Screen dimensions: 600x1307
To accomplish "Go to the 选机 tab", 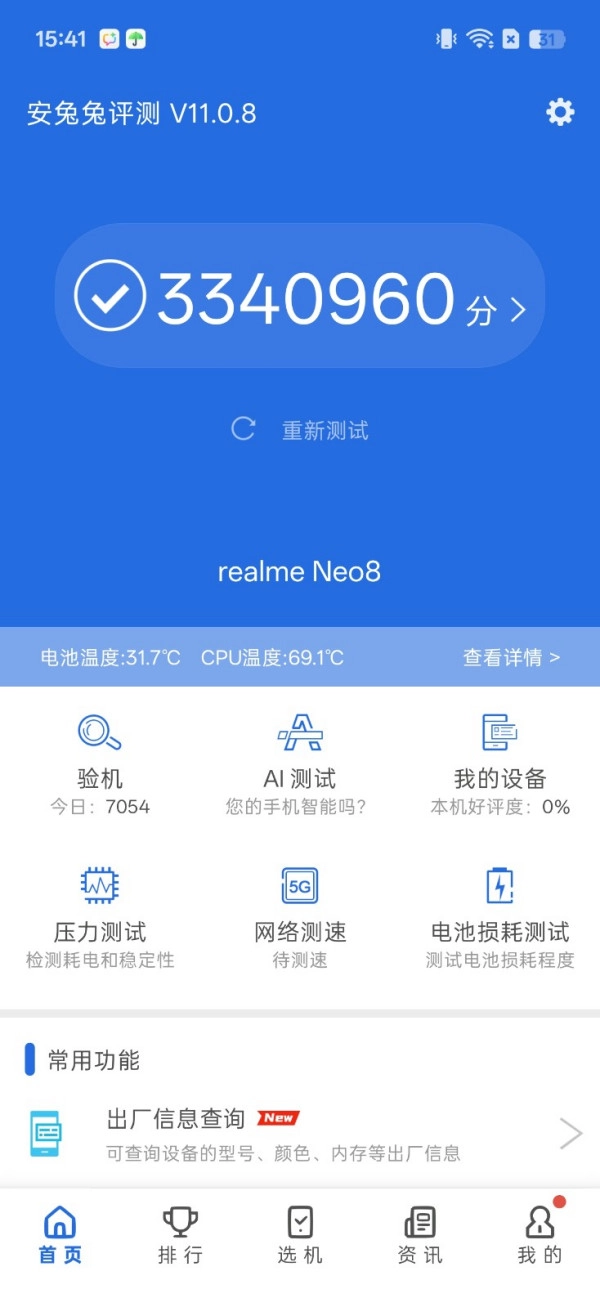I will (300, 1234).
